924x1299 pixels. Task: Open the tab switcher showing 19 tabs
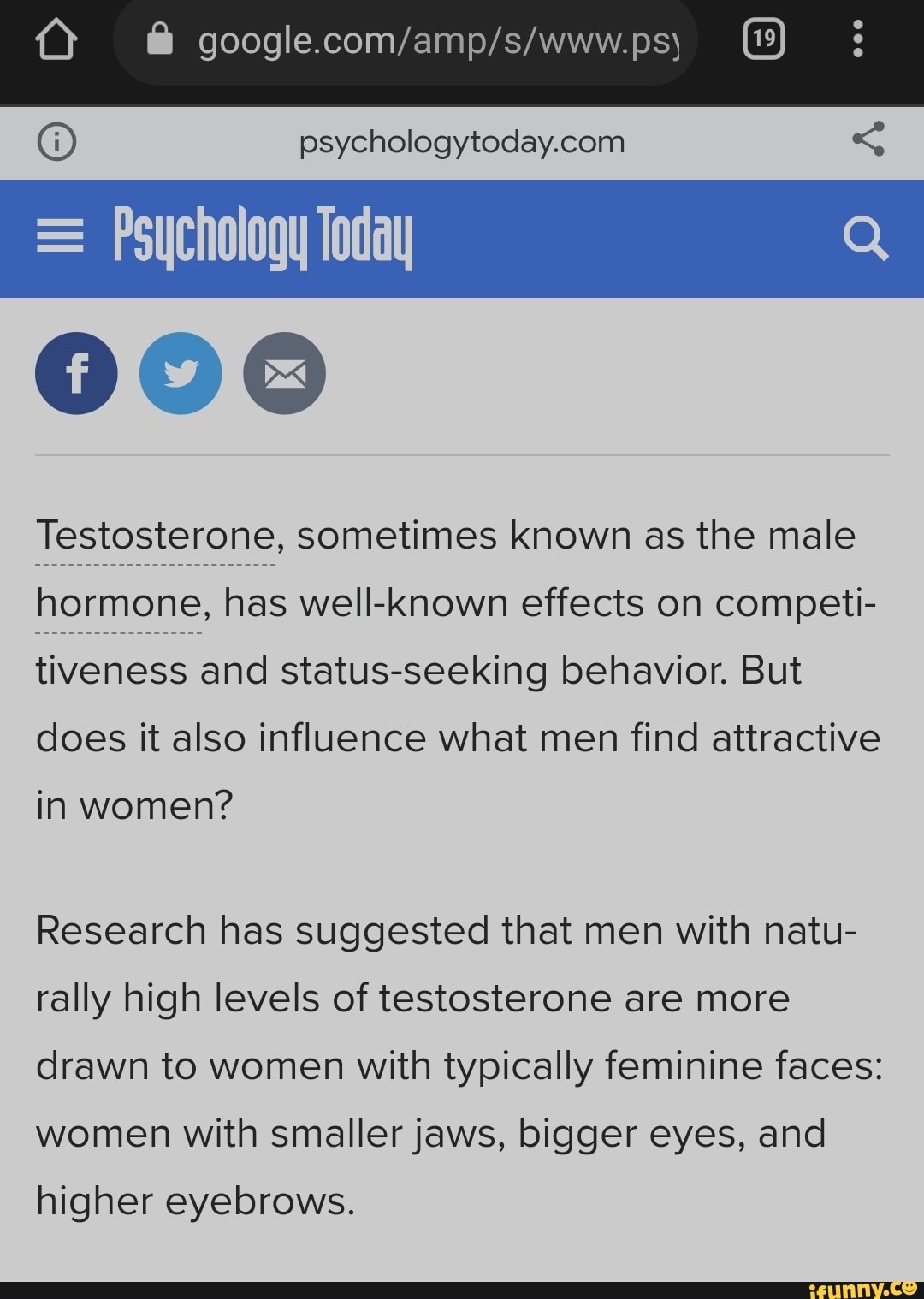764,38
